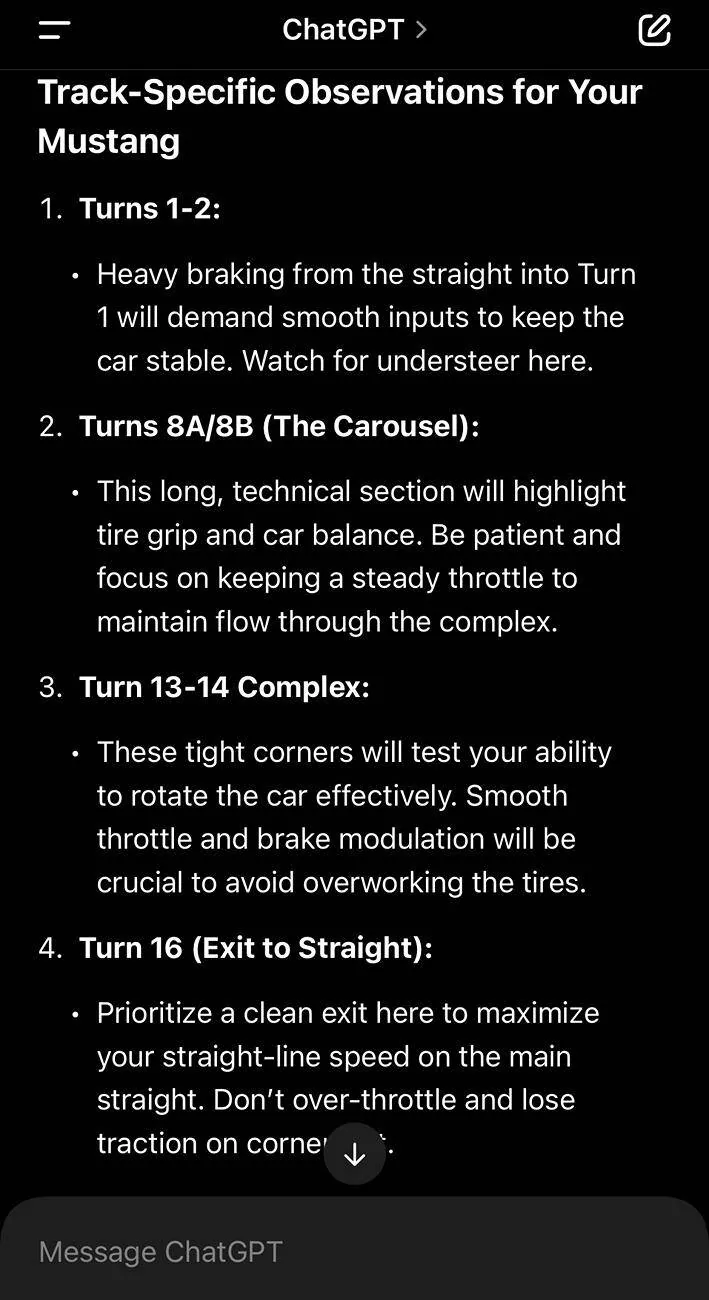The width and height of the screenshot is (709, 1300).
Task: Start a new chat with compose icon
Action: (654, 30)
